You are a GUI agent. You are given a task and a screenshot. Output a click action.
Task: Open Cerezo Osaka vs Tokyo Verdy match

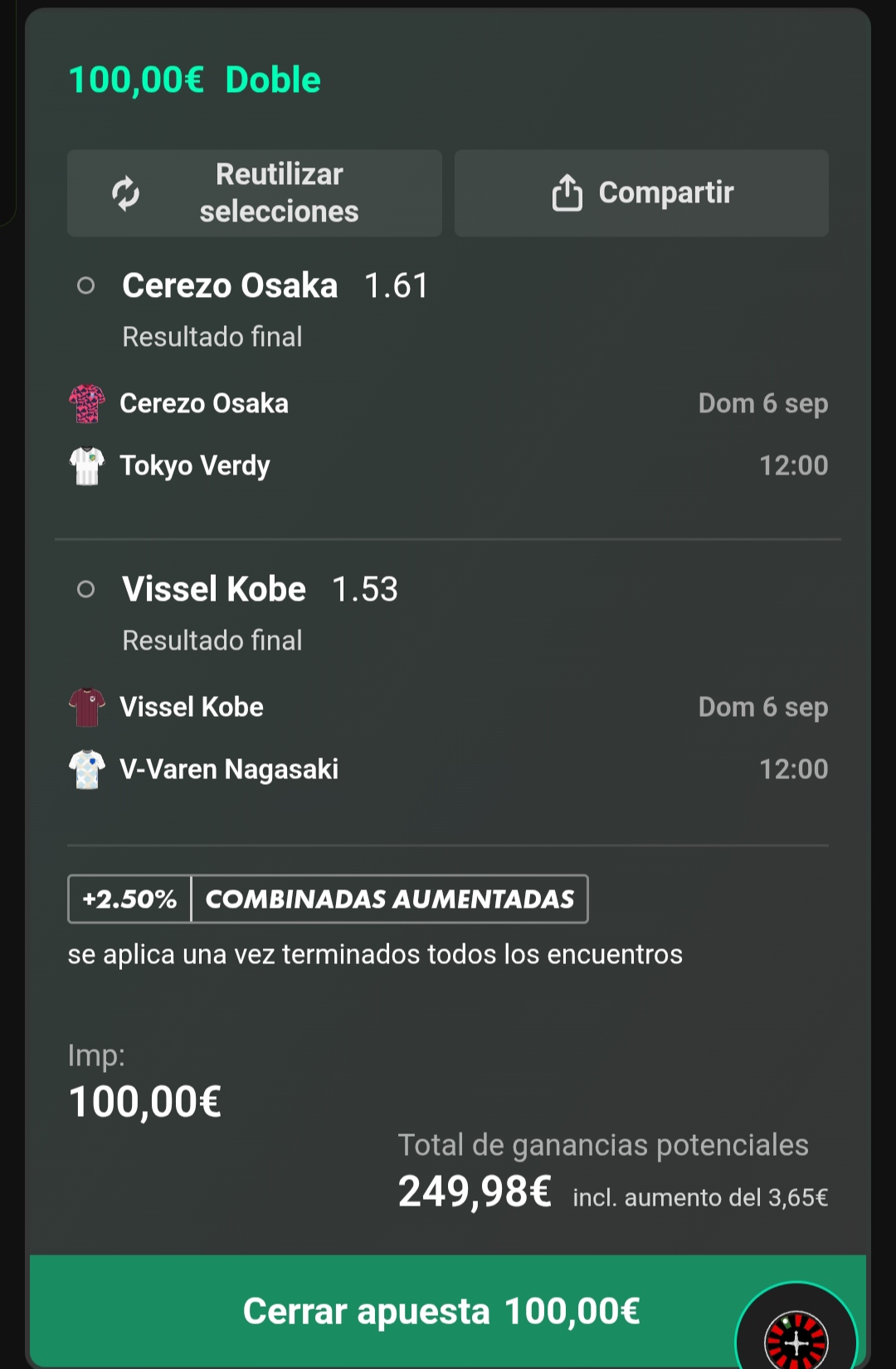448,434
